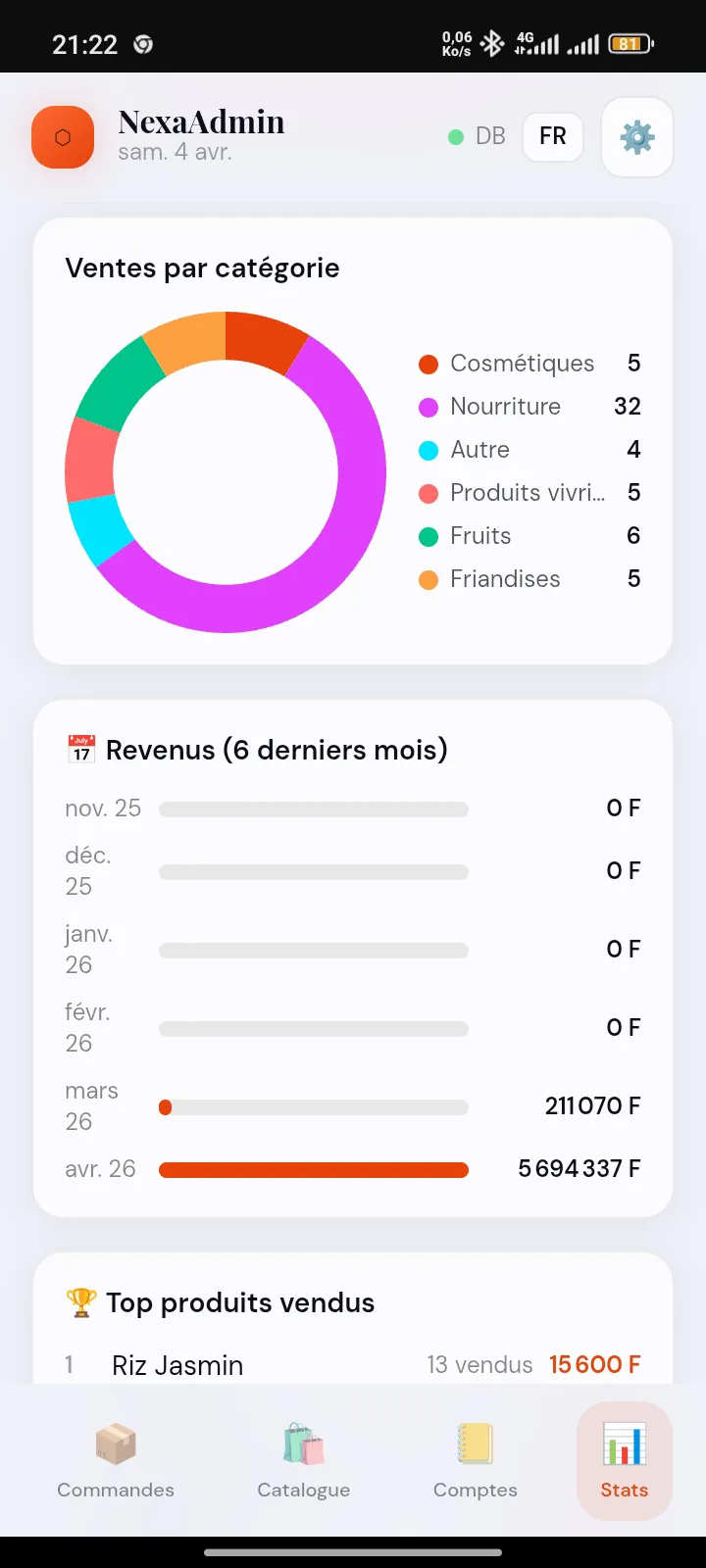Screen dimensions: 706x1568
Task: Tap the NexaAdmin hexagon logo
Action: click(x=63, y=137)
